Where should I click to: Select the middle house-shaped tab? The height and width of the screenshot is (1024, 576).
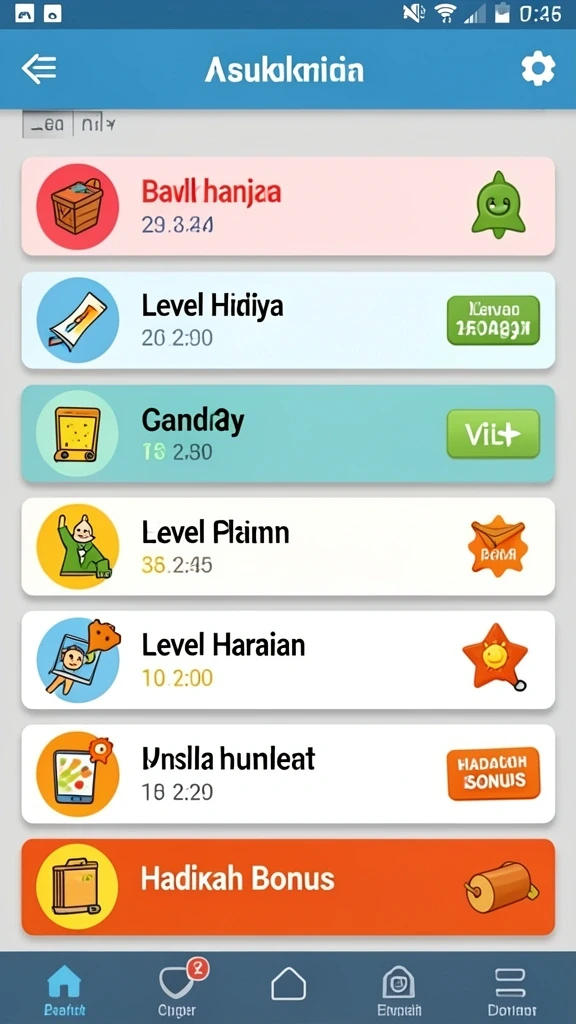(288, 984)
